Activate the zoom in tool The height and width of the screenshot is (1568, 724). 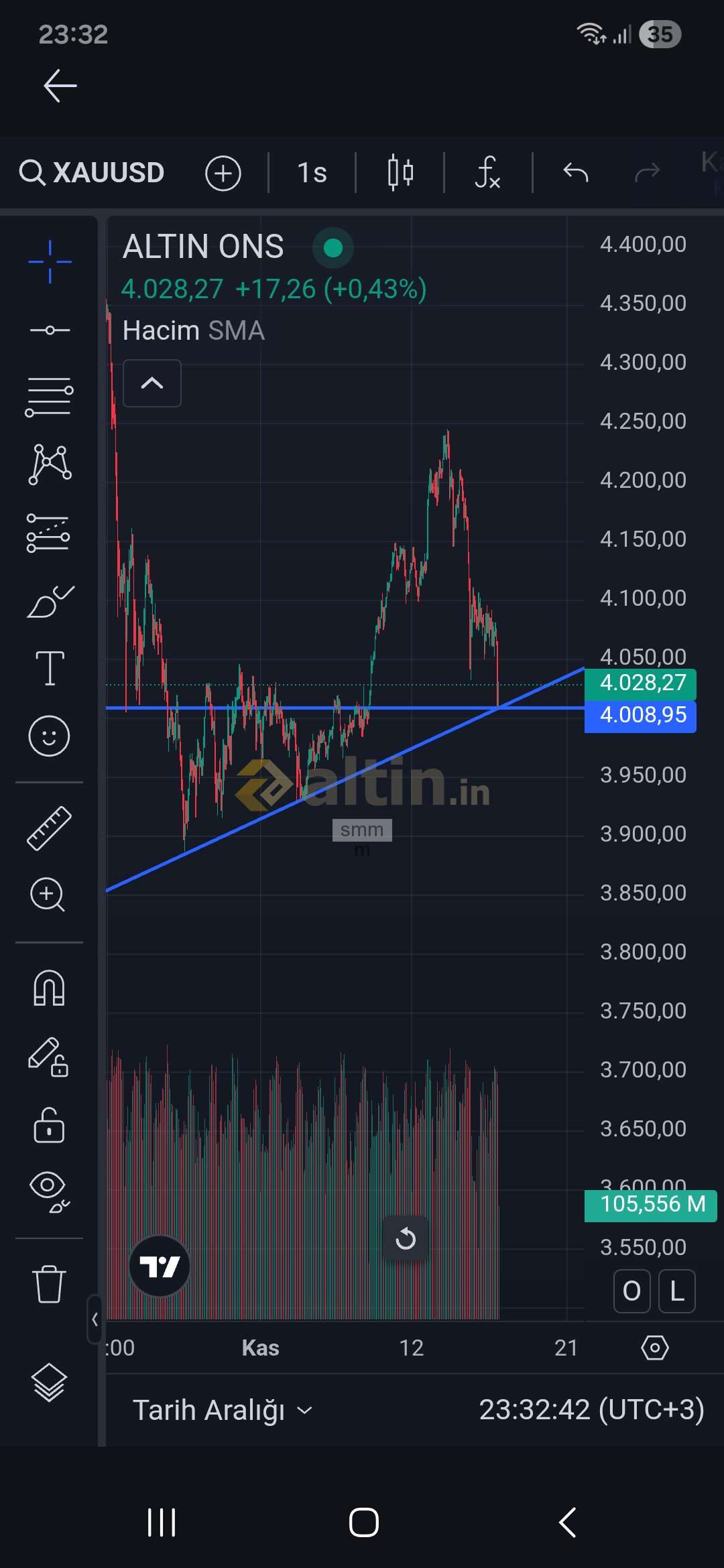coord(48,895)
